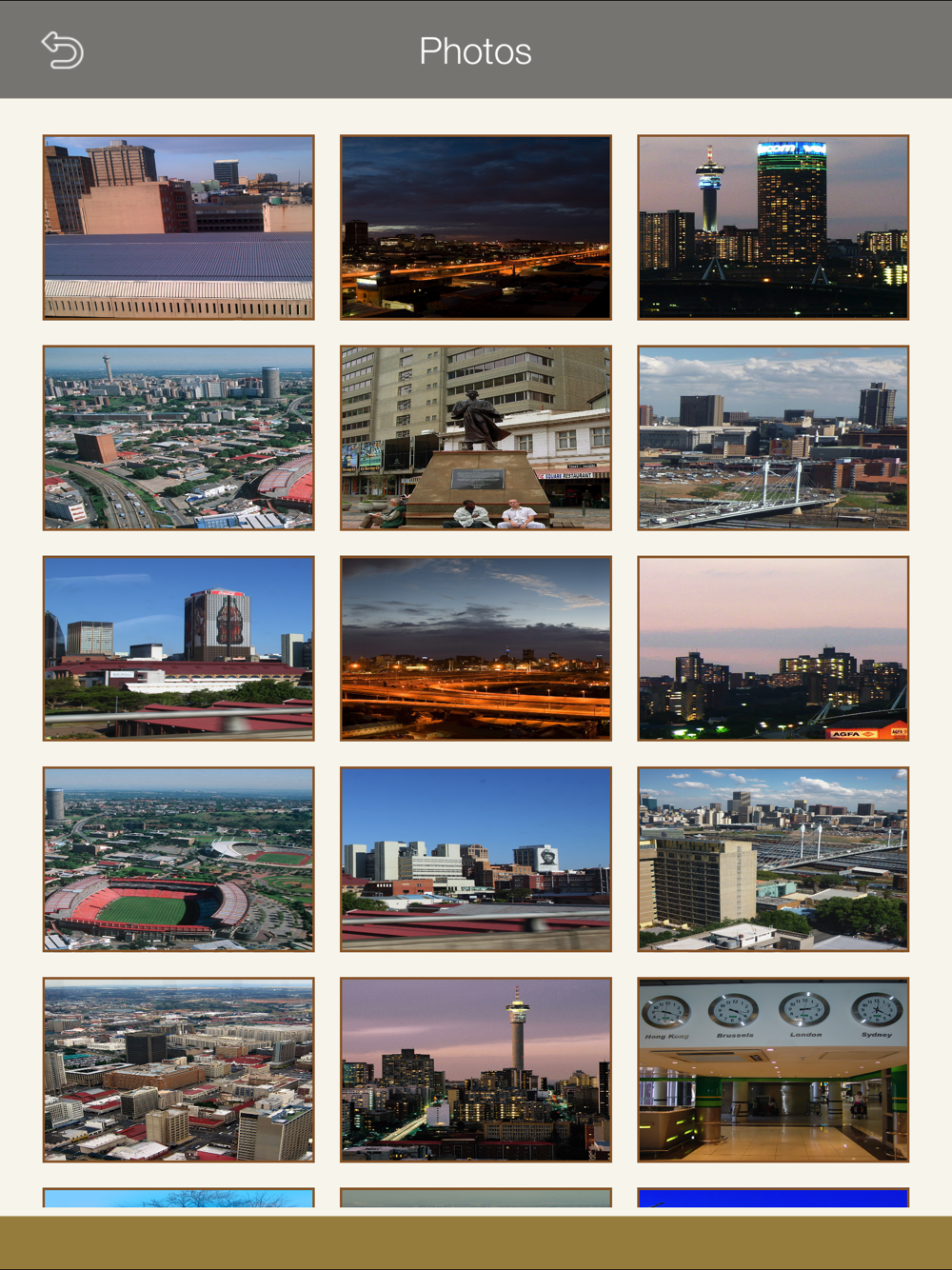View the orange-lit highway at twilight photo
The image size is (952, 1270).
[x=475, y=648]
